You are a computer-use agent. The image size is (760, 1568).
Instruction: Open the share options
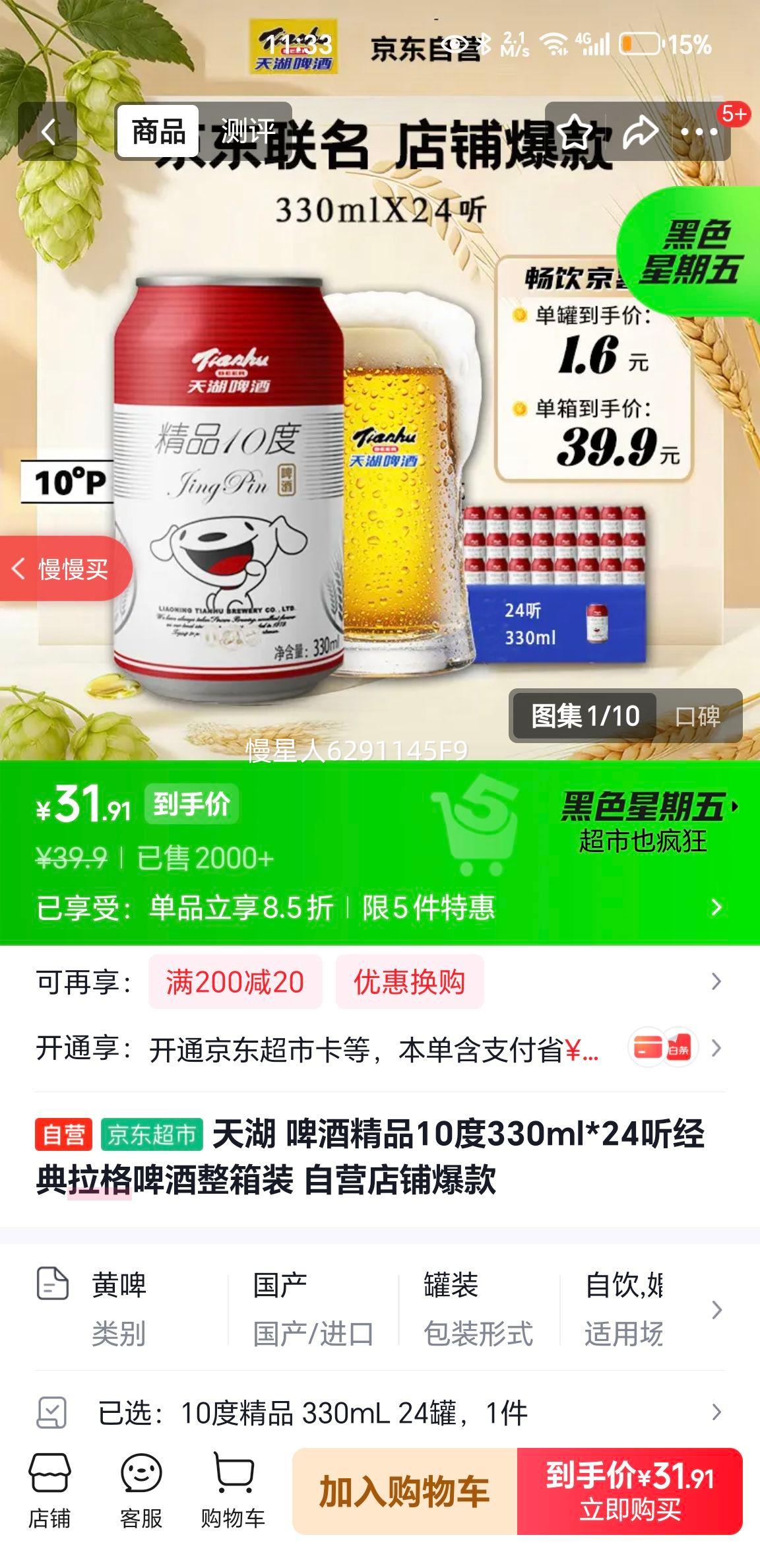(642, 130)
